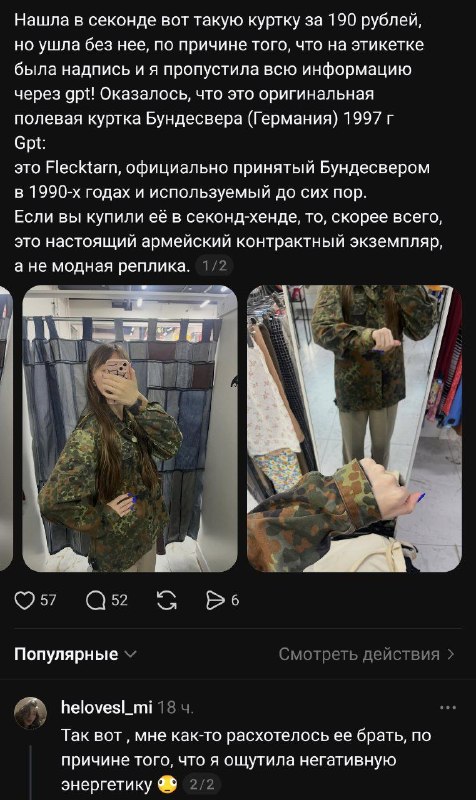The height and width of the screenshot is (800, 476).
Task: Open Смотреть действия
Action: click(366, 654)
